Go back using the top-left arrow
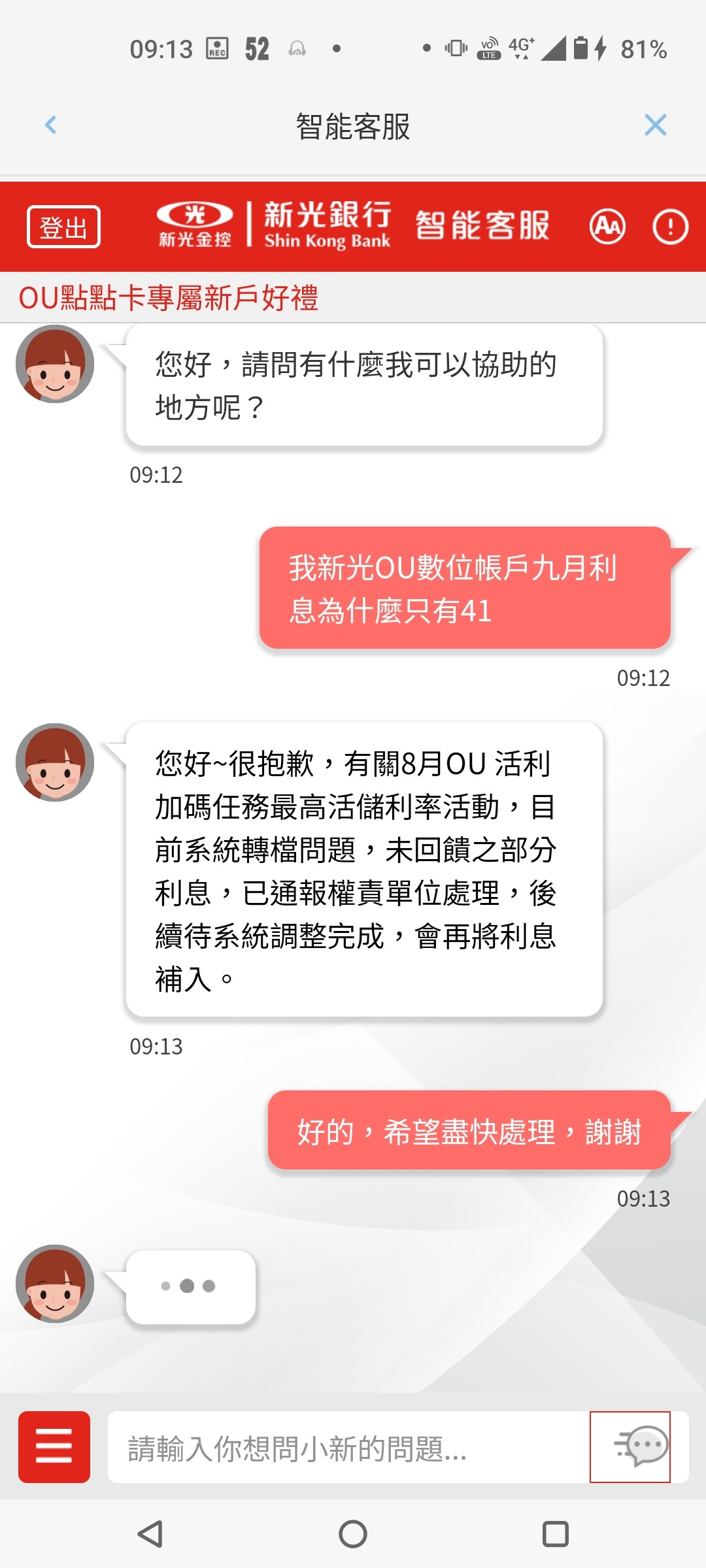Screen dimensions: 706x1568 coord(50,125)
